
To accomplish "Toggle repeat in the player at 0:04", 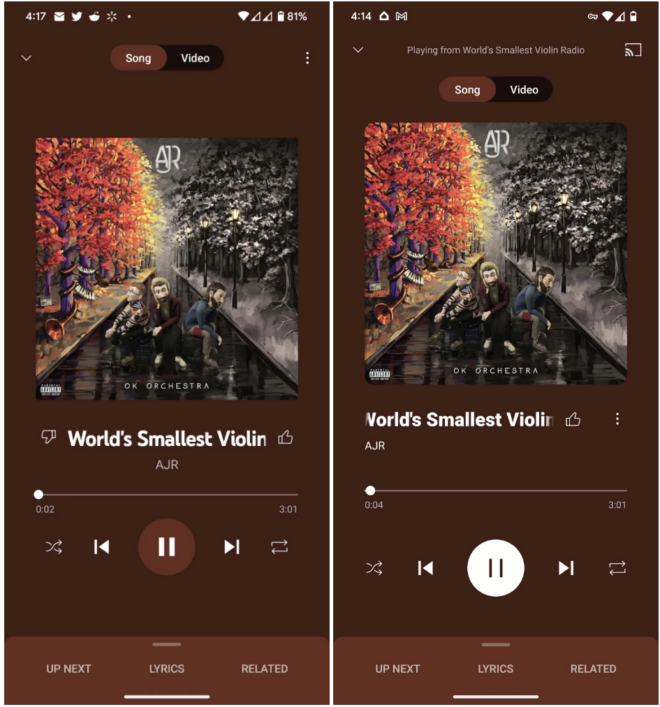I will click(x=617, y=568).
